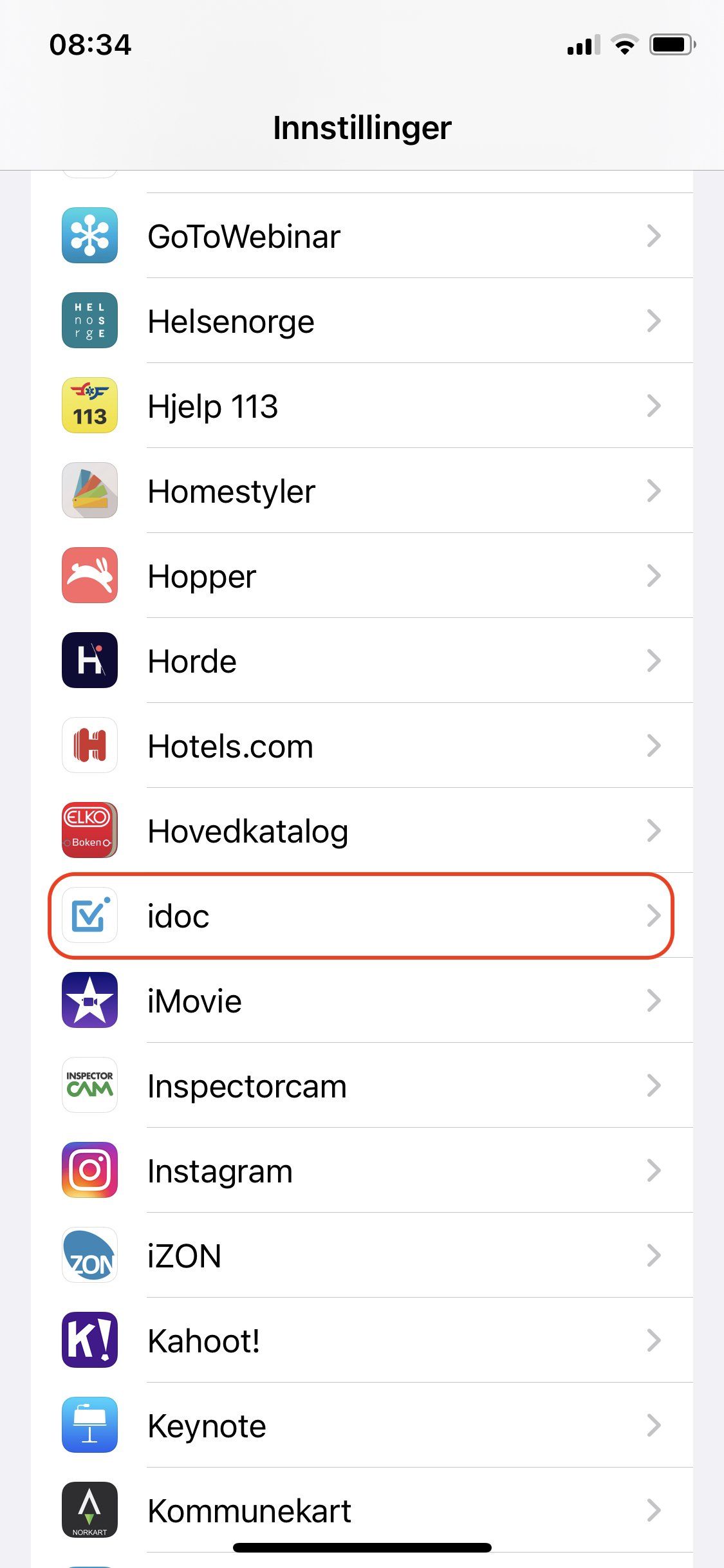This screenshot has height=1568, width=724.
Task: Choose Inspectorcam from the list
Action: click(362, 1085)
